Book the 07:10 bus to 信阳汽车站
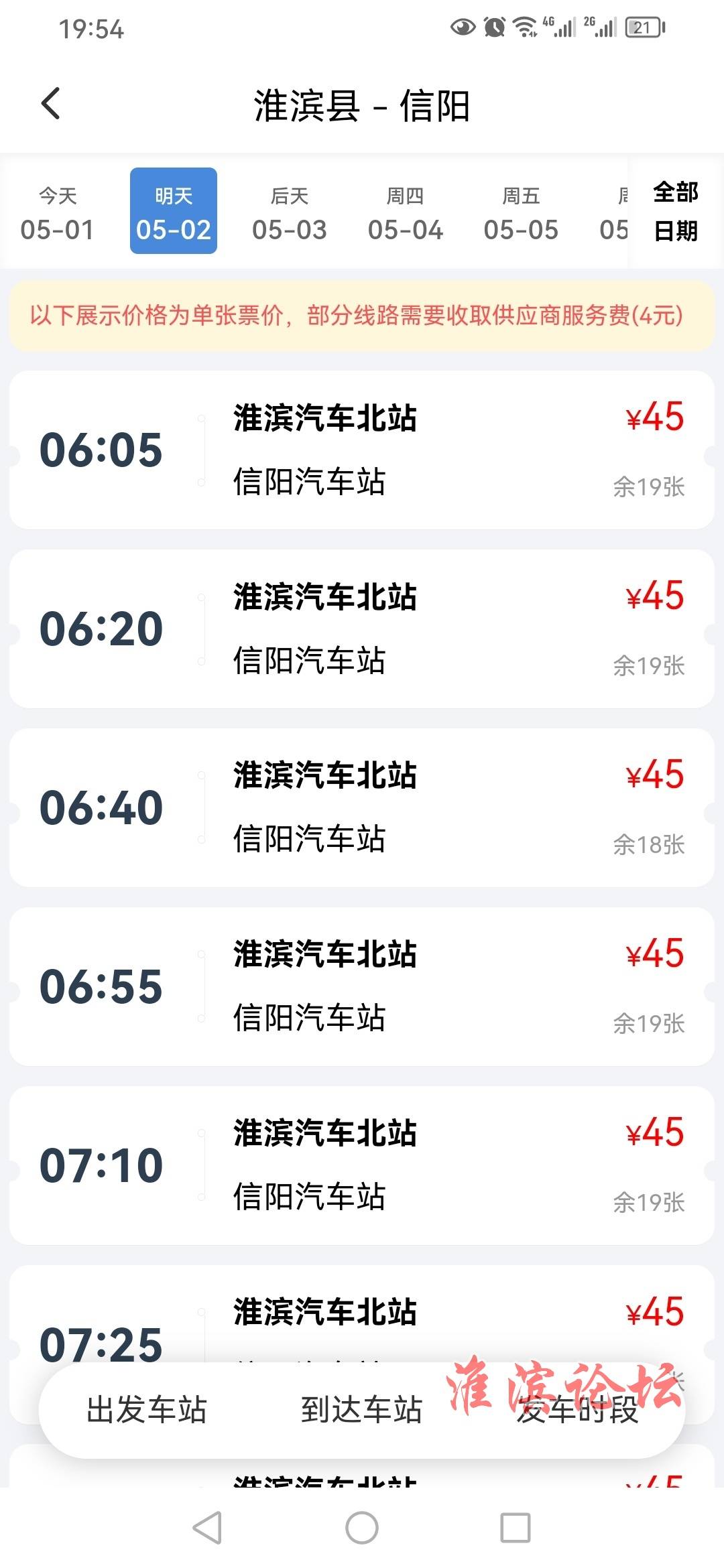The width and height of the screenshot is (724, 1568). [x=362, y=1165]
